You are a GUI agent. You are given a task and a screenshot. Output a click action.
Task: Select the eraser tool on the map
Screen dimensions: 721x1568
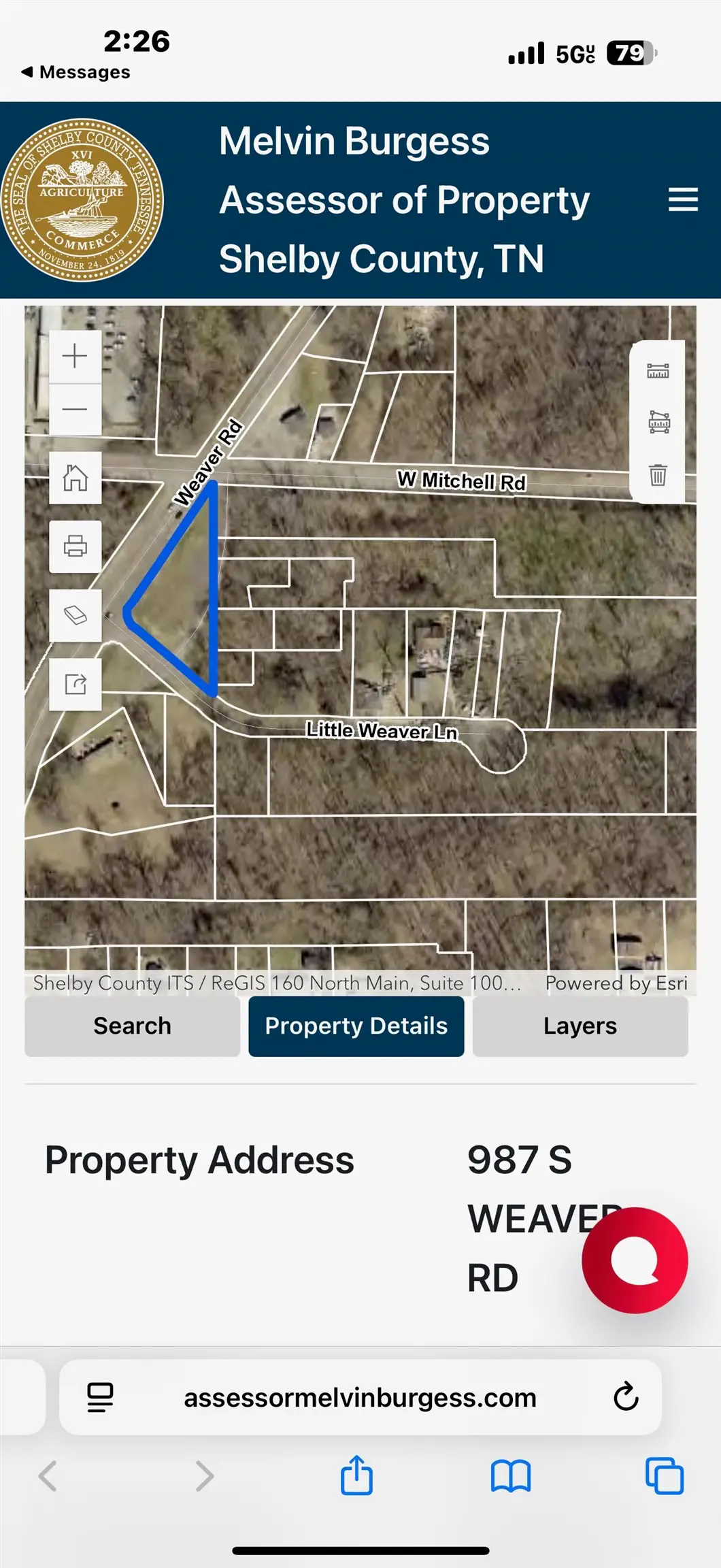click(75, 614)
